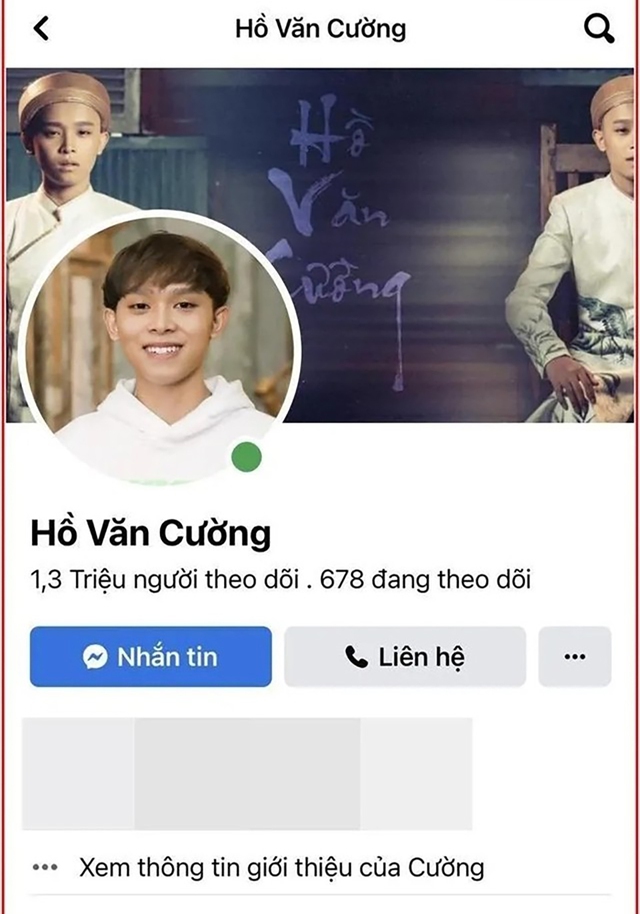This screenshot has height=914, width=640.
Task: Open the three-dot more options button
Action: pyautogui.click(x=574, y=657)
